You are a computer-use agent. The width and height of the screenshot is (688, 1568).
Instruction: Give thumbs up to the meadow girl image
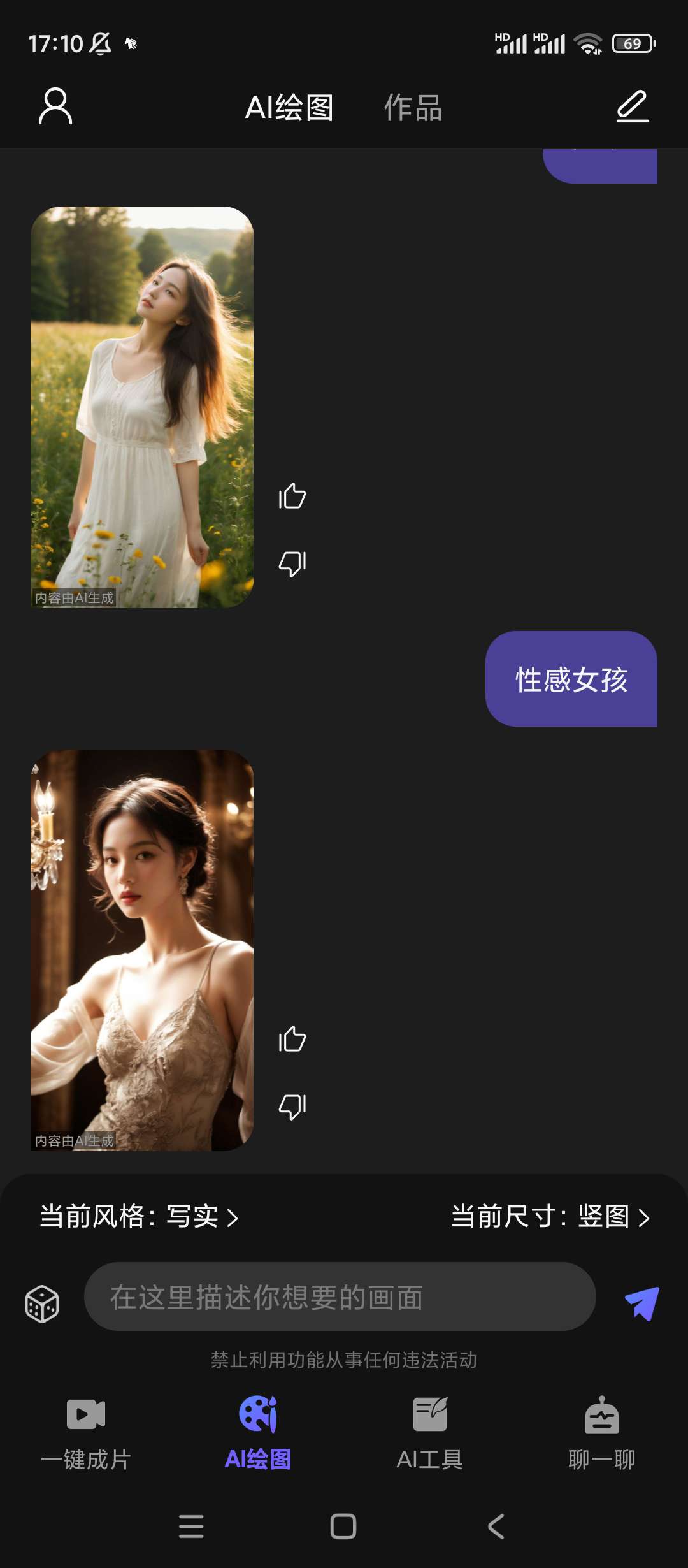point(293,497)
